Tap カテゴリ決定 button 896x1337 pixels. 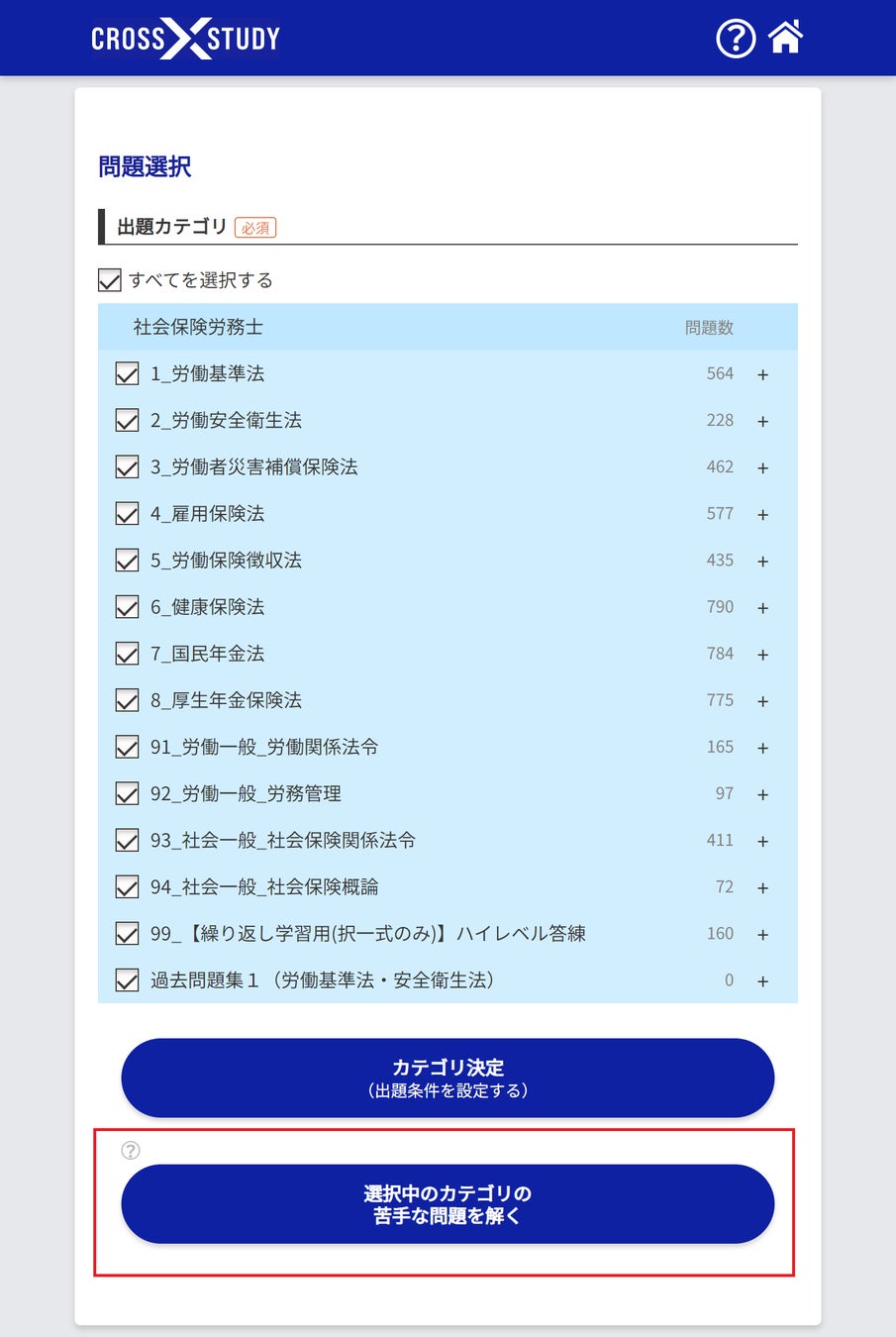click(448, 1078)
